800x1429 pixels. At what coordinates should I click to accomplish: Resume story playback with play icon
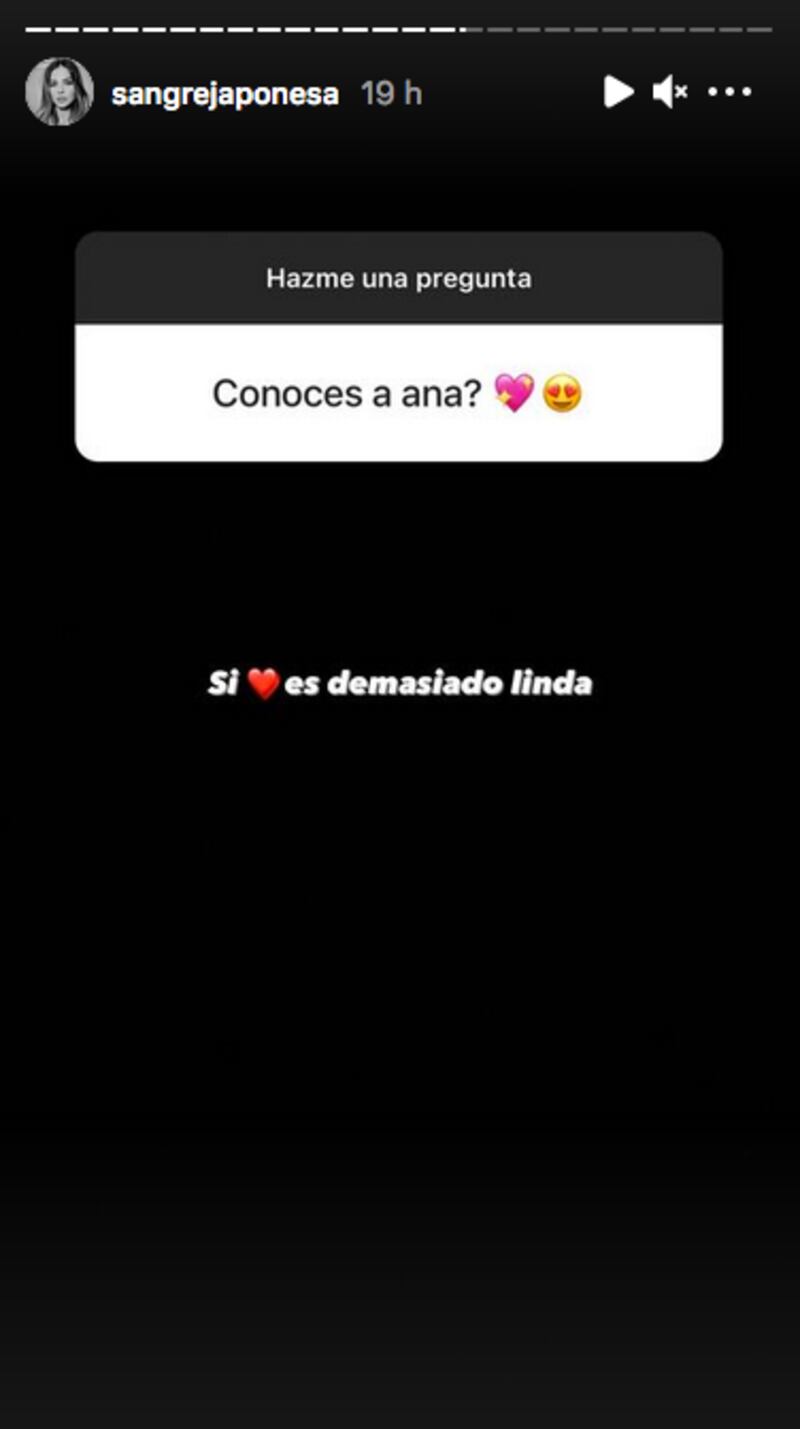(x=618, y=92)
